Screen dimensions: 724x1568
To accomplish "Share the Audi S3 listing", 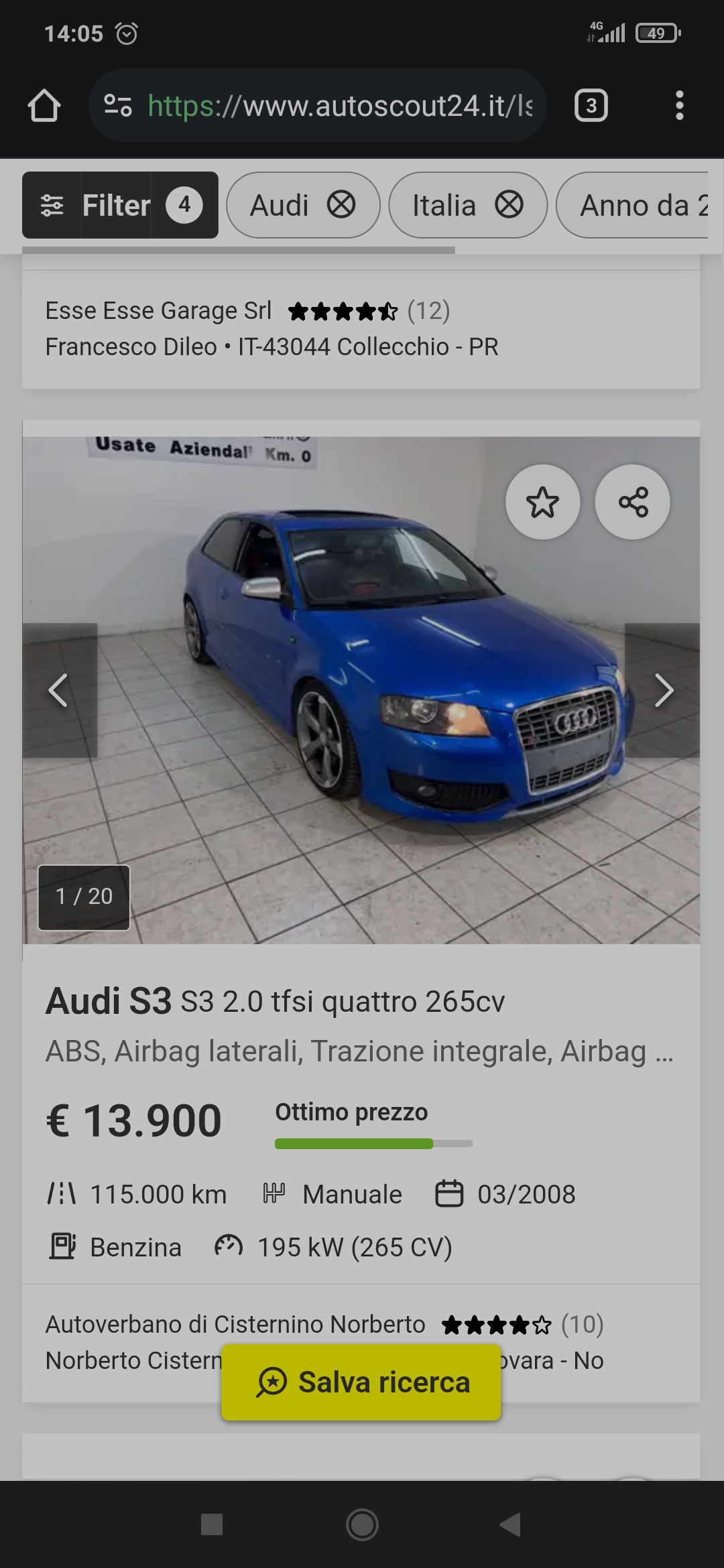I will pos(633,502).
